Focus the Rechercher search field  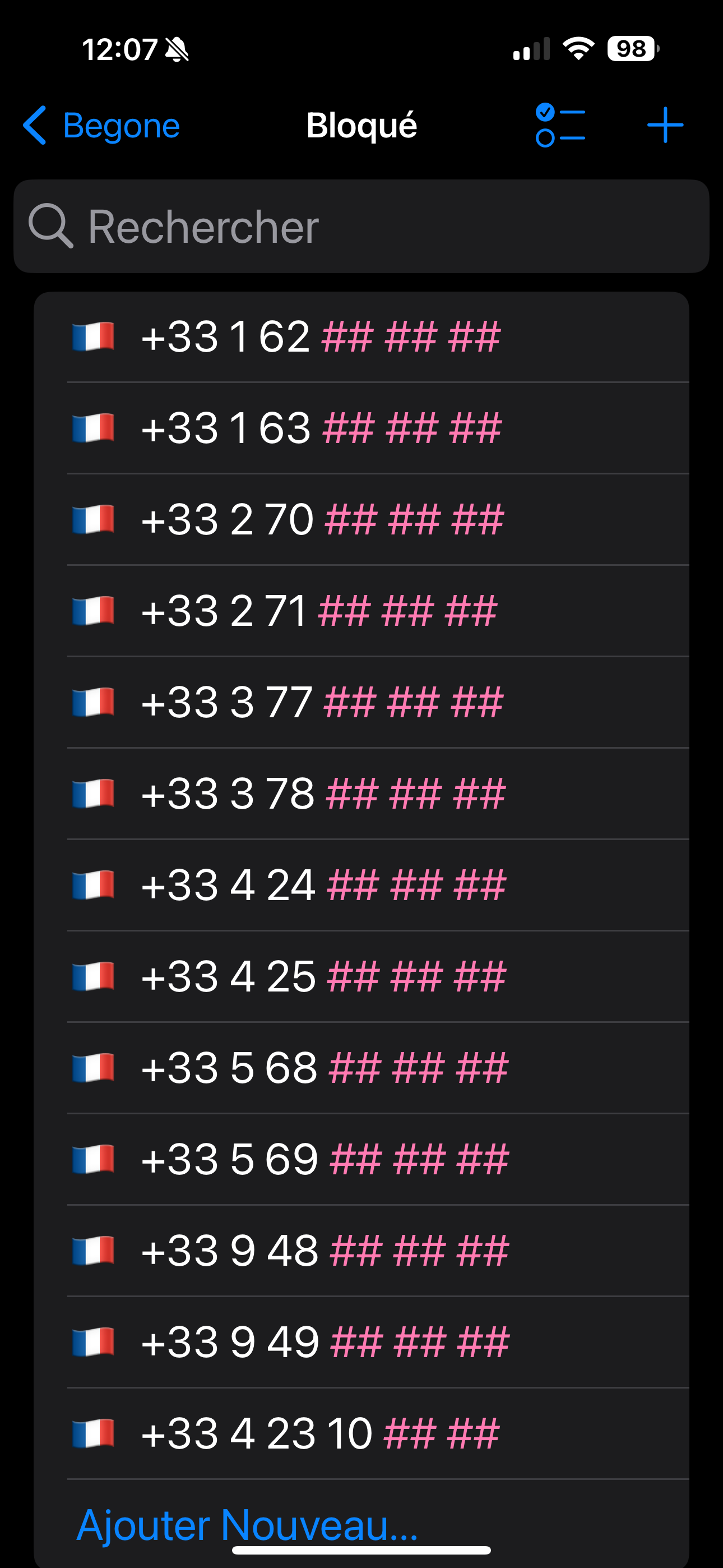(x=361, y=226)
